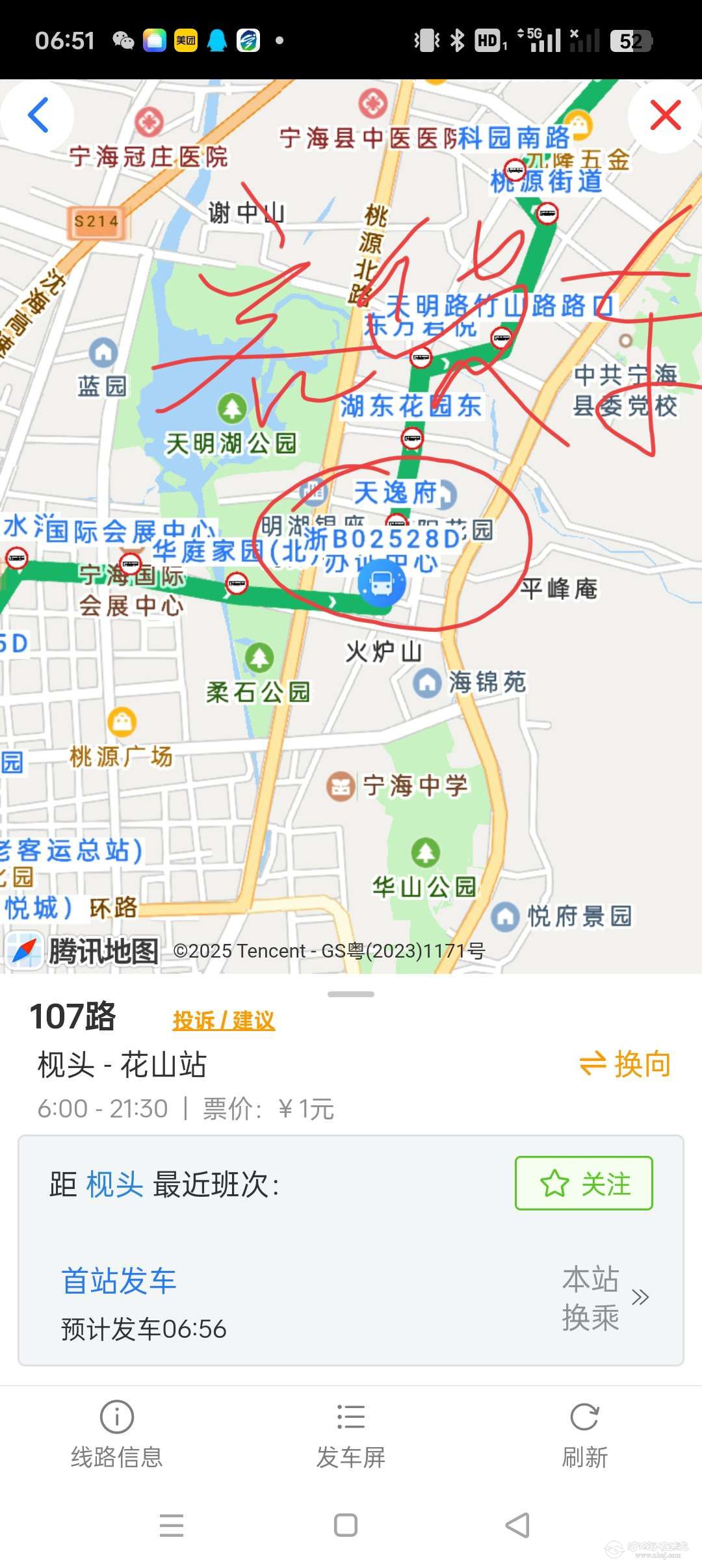Follow this route with 关注 button

(584, 1183)
